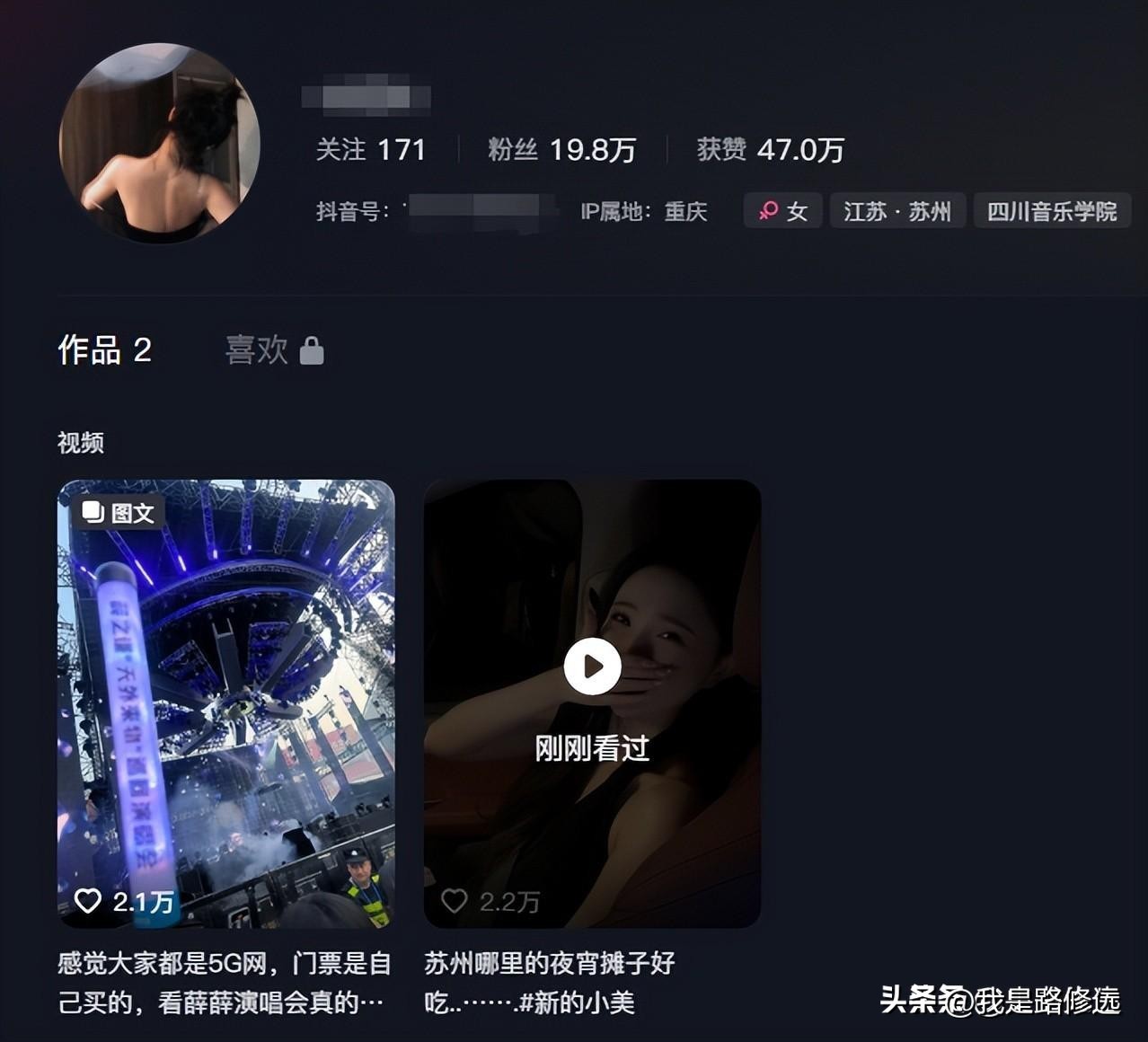Viewport: 1148px width, 1042px height.
Task: Open the profile avatar photo
Action: click(x=160, y=144)
